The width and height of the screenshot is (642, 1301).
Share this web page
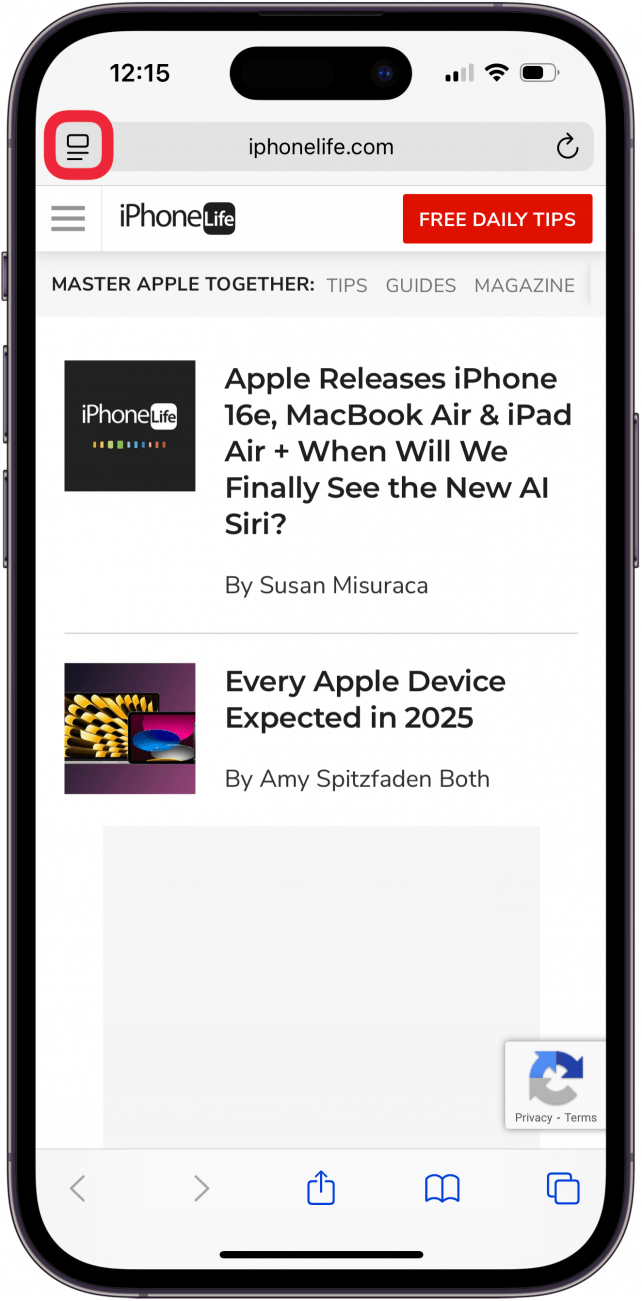(x=320, y=1188)
